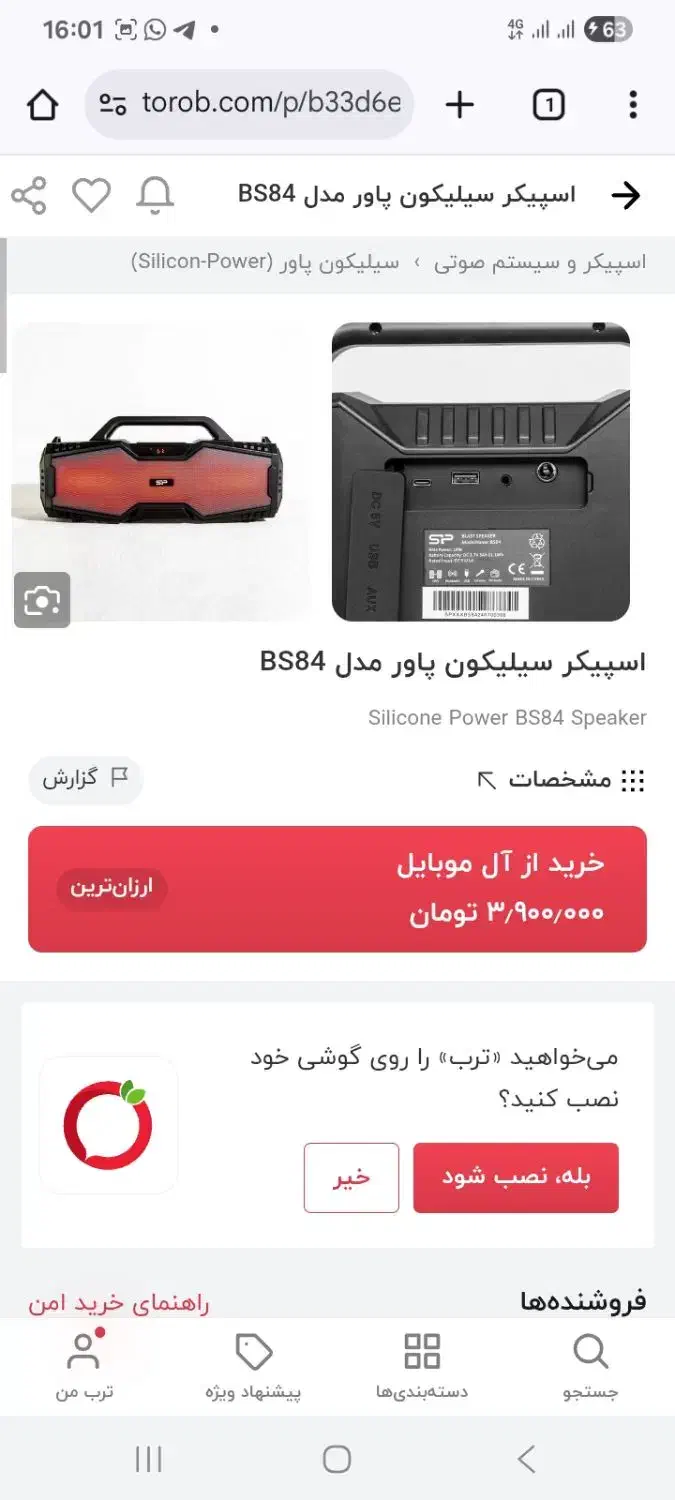675x1500 pixels.
Task: Switch to the ترب من tab
Action: 84,1366
